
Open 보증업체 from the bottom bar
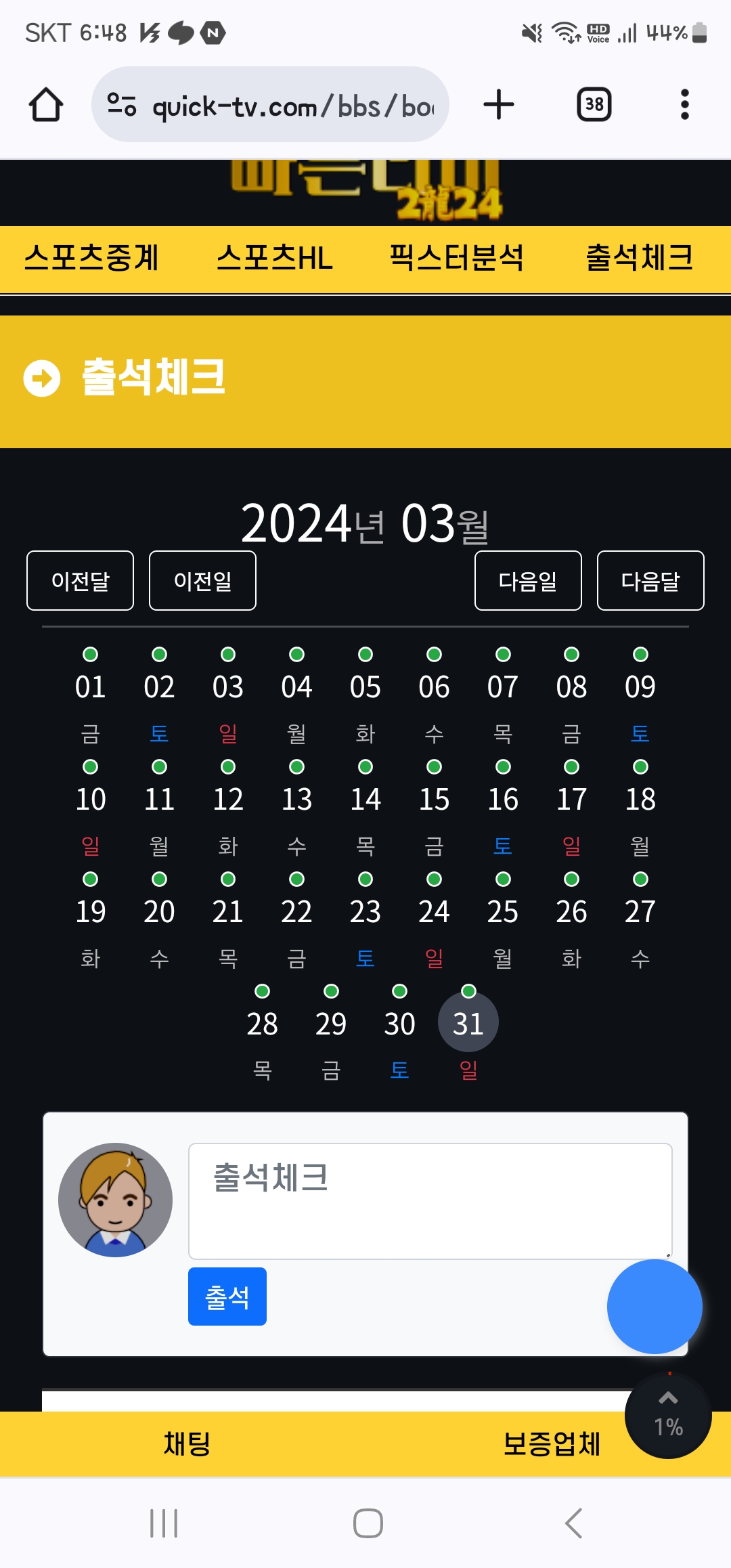click(552, 1443)
